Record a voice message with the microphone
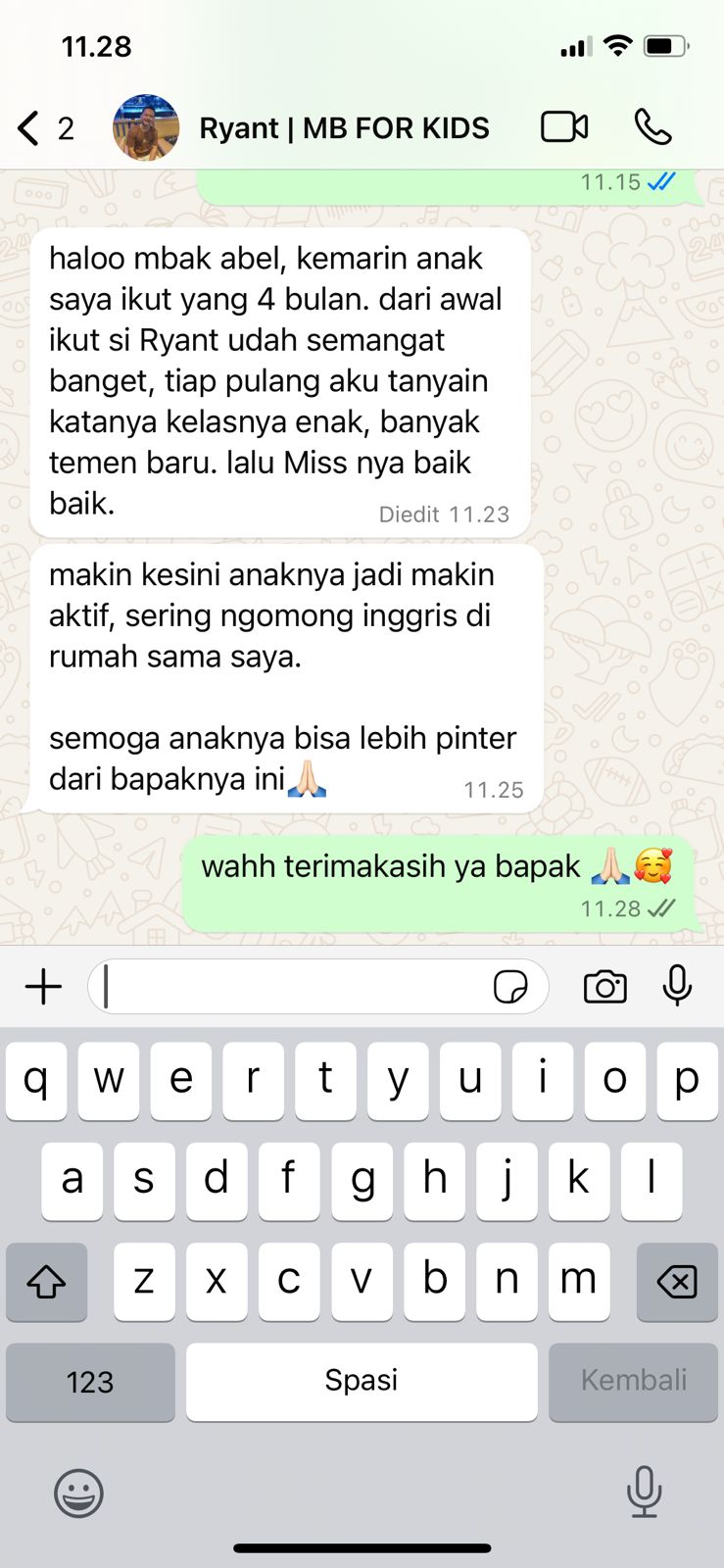724x1568 pixels. (x=677, y=986)
